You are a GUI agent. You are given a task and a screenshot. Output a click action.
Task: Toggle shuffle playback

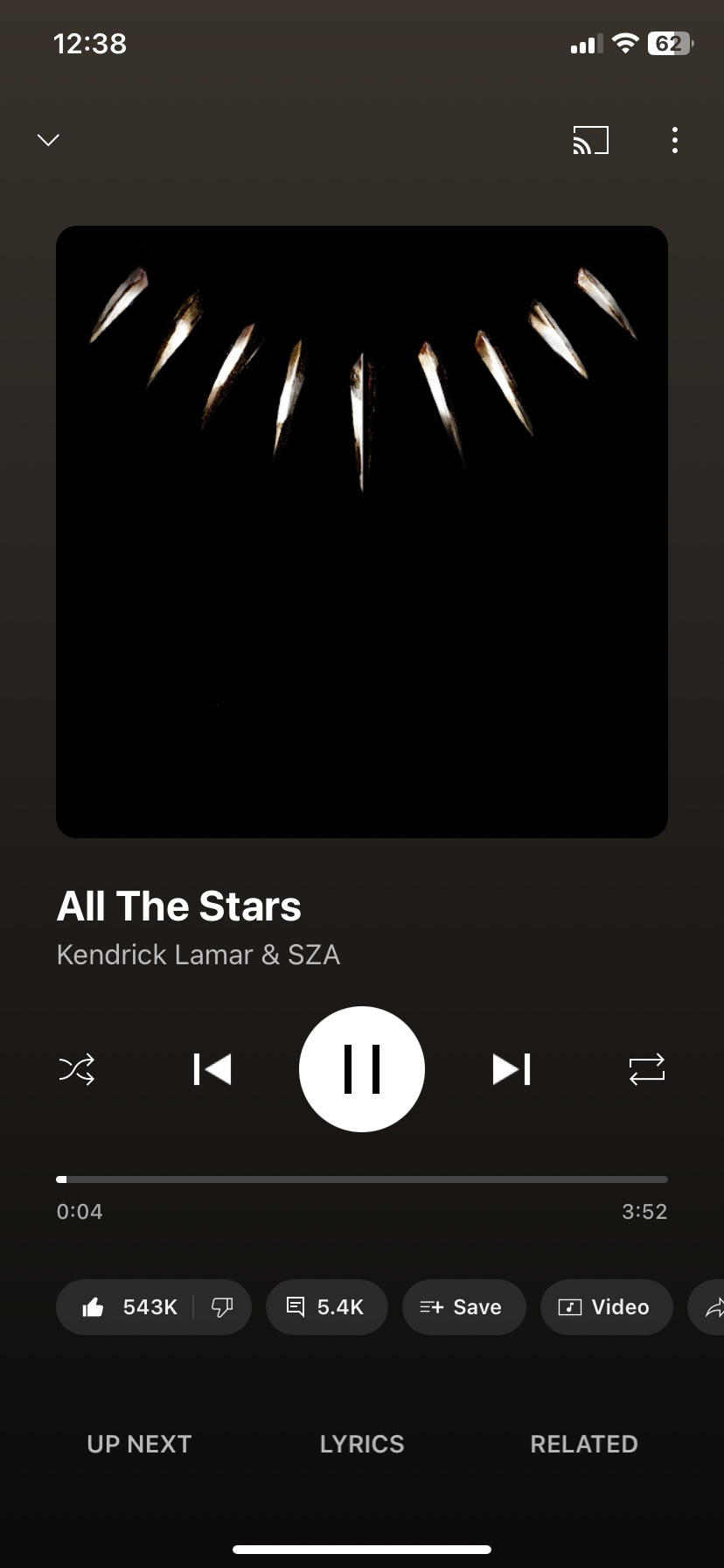[x=77, y=1069]
